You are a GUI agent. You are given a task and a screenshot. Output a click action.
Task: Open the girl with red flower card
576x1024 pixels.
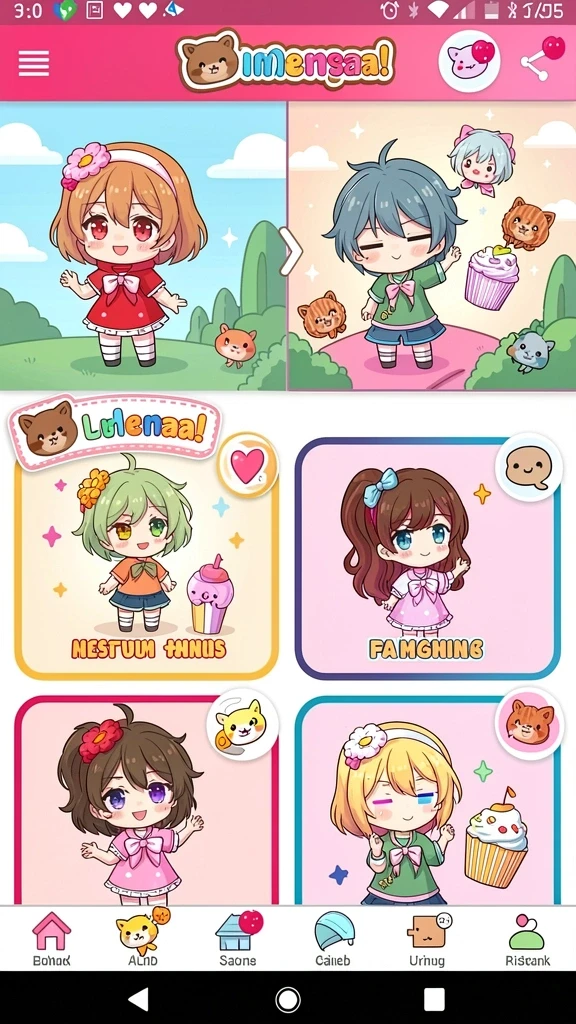point(147,800)
